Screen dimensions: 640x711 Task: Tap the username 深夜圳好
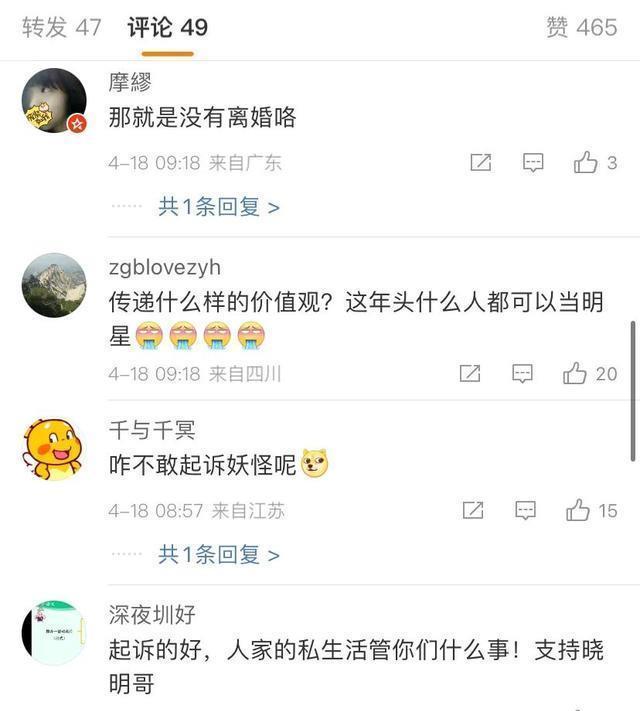click(152, 615)
